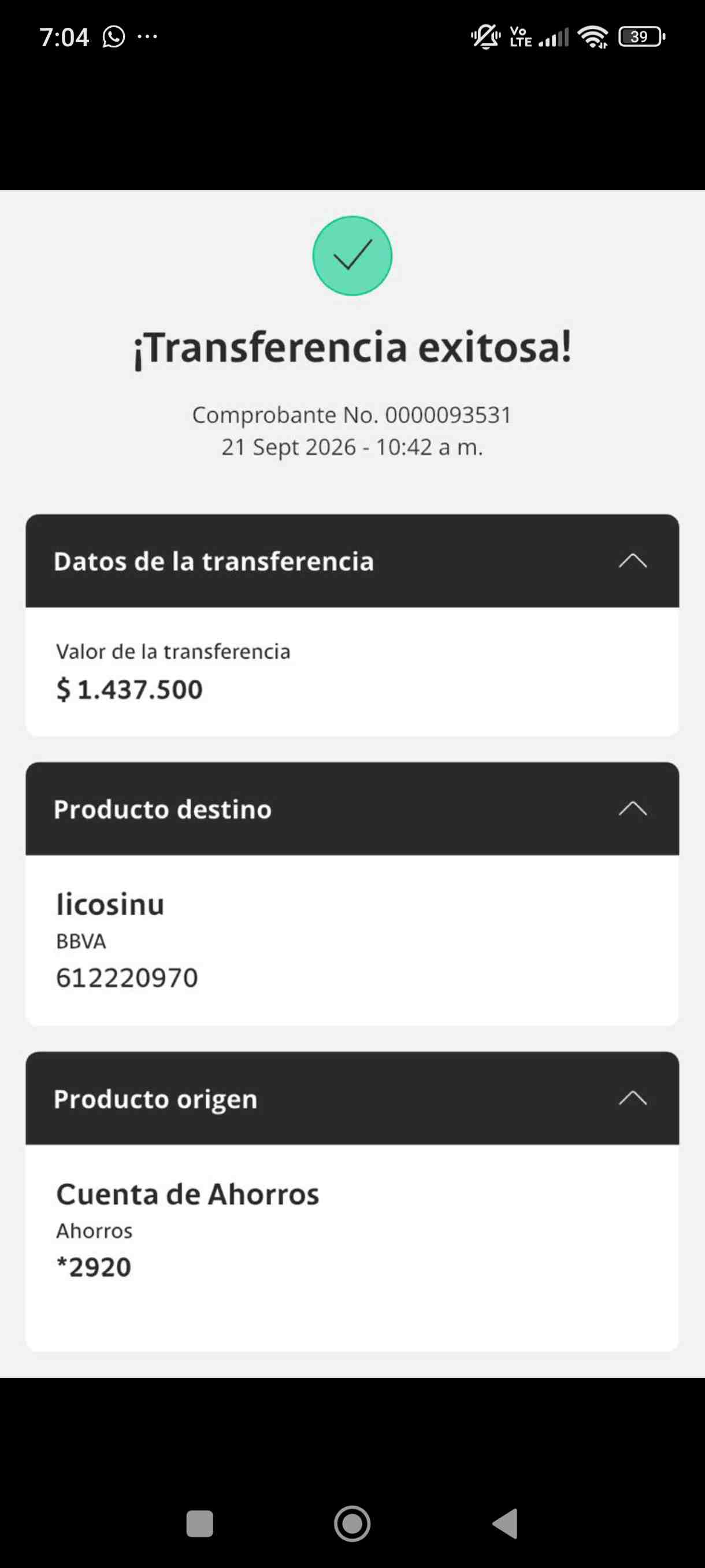
Task: Collapse the Producto destino section
Action: (633, 808)
